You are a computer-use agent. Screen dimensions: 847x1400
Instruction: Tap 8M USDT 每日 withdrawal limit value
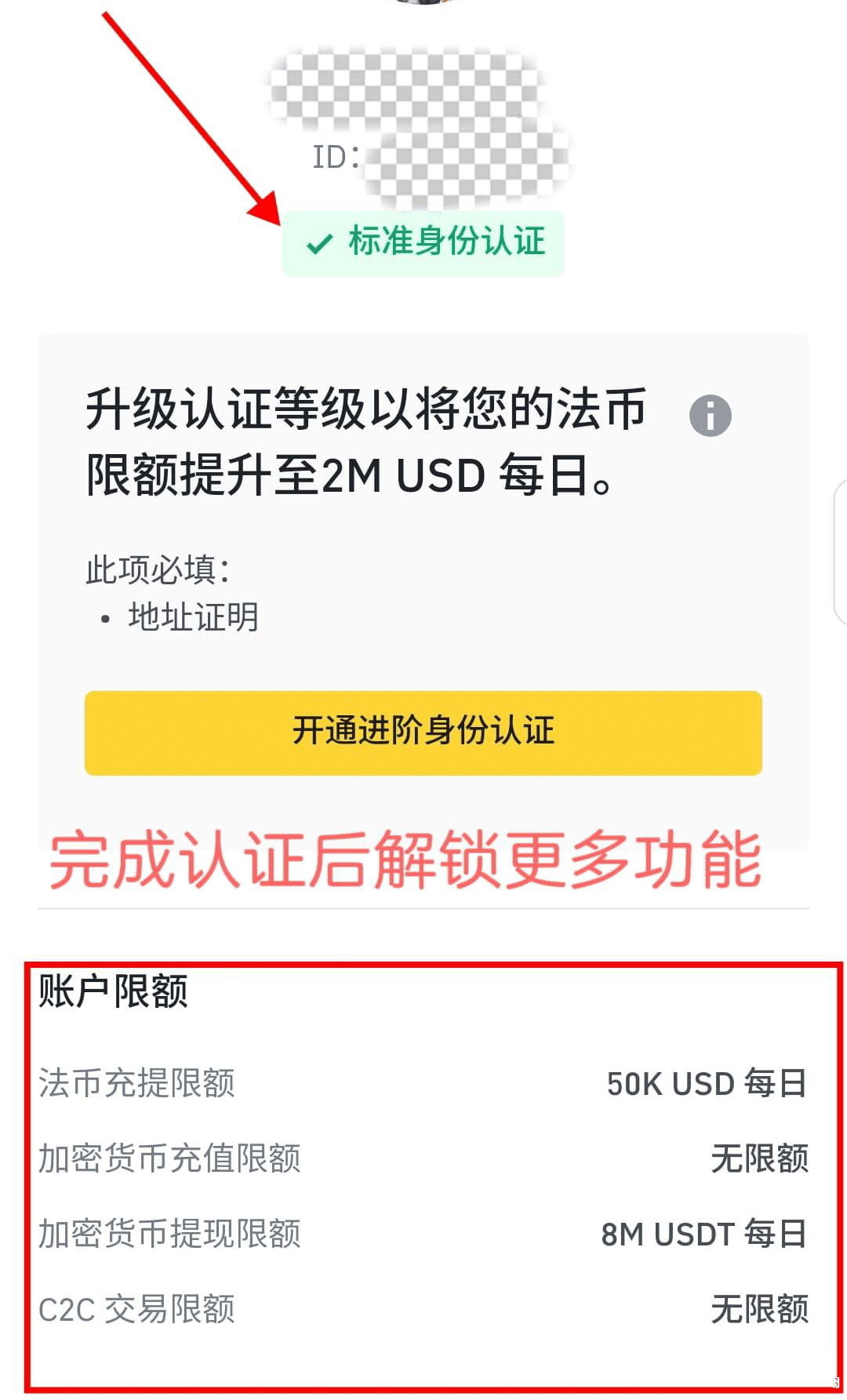pos(703,1233)
